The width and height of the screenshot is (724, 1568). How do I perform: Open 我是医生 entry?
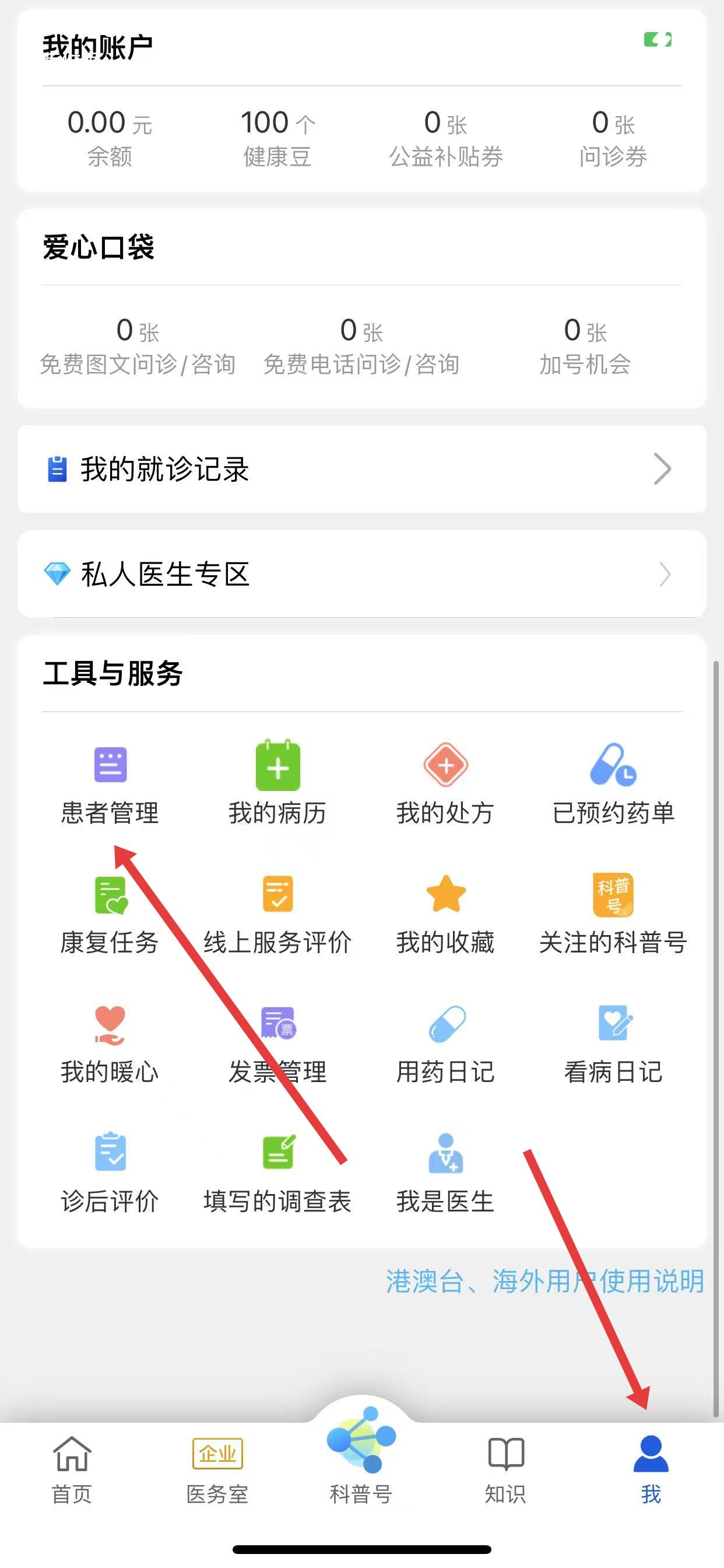pyautogui.click(x=445, y=1172)
